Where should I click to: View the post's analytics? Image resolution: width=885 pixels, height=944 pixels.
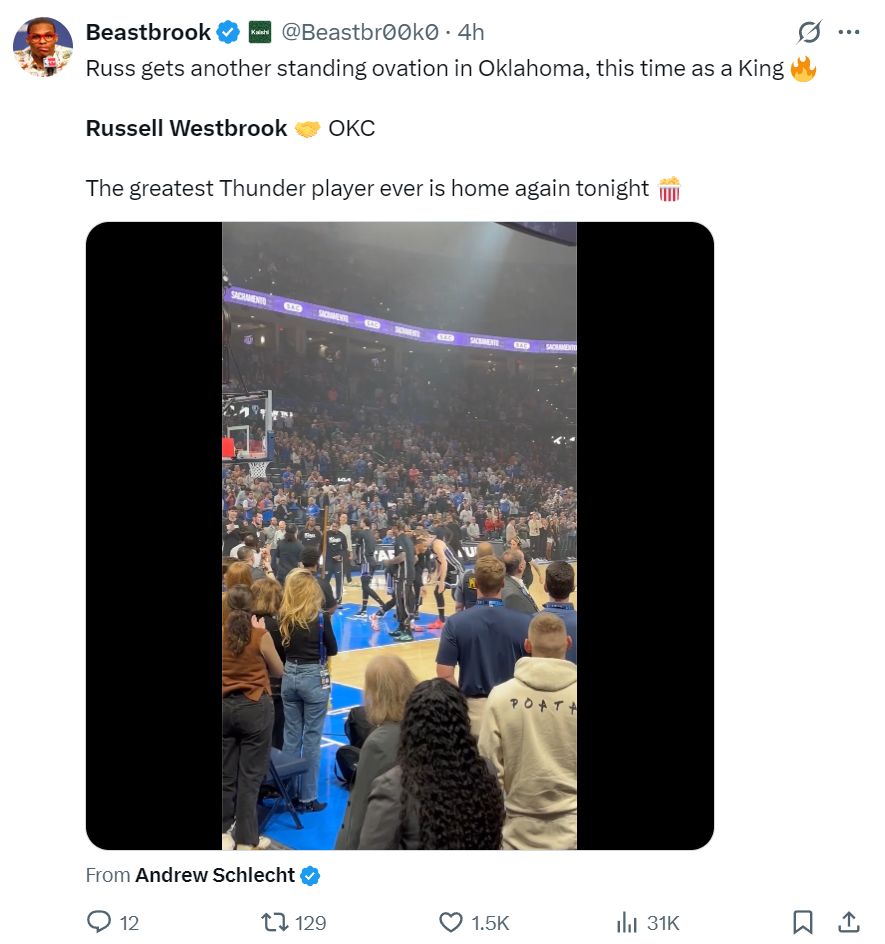(x=627, y=922)
